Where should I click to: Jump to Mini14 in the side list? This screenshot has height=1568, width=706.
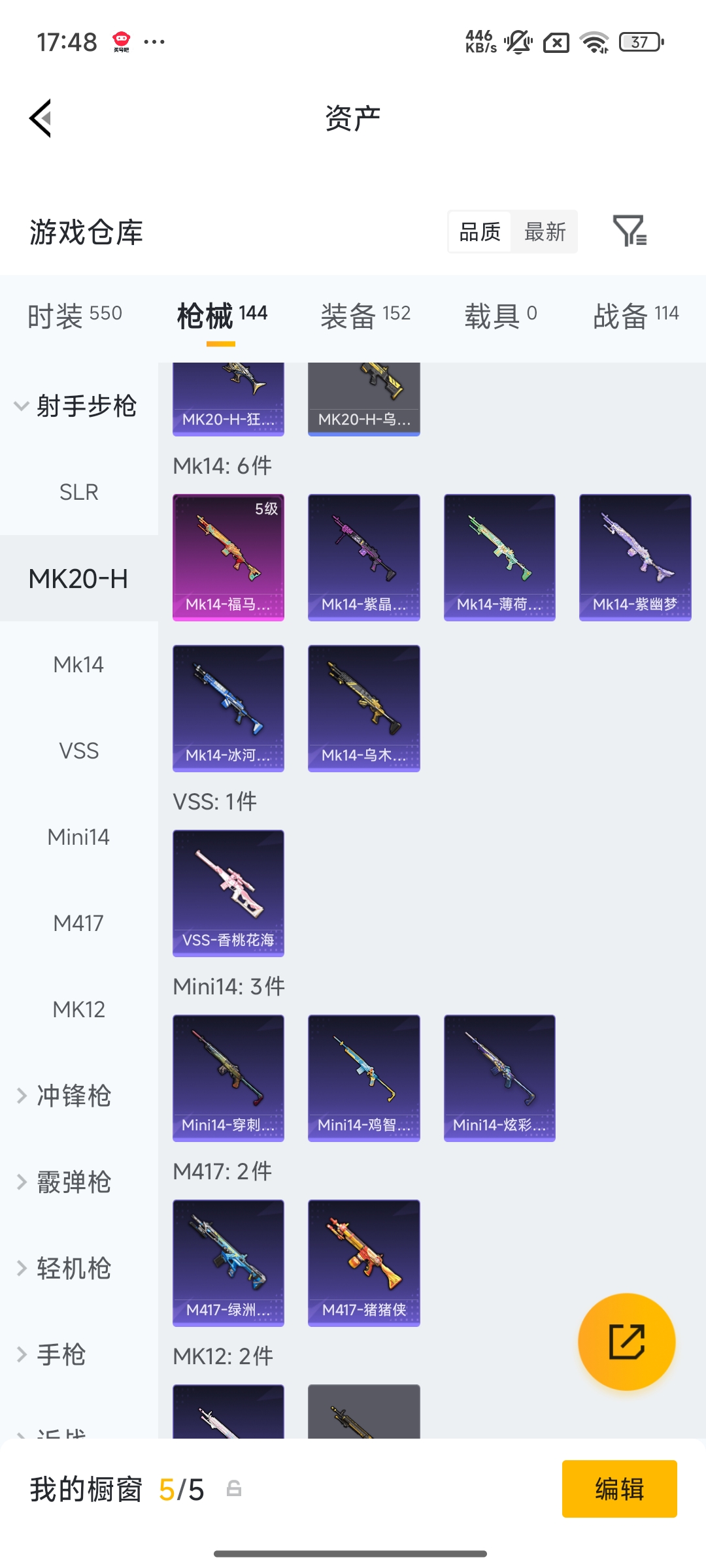point(78,837)
